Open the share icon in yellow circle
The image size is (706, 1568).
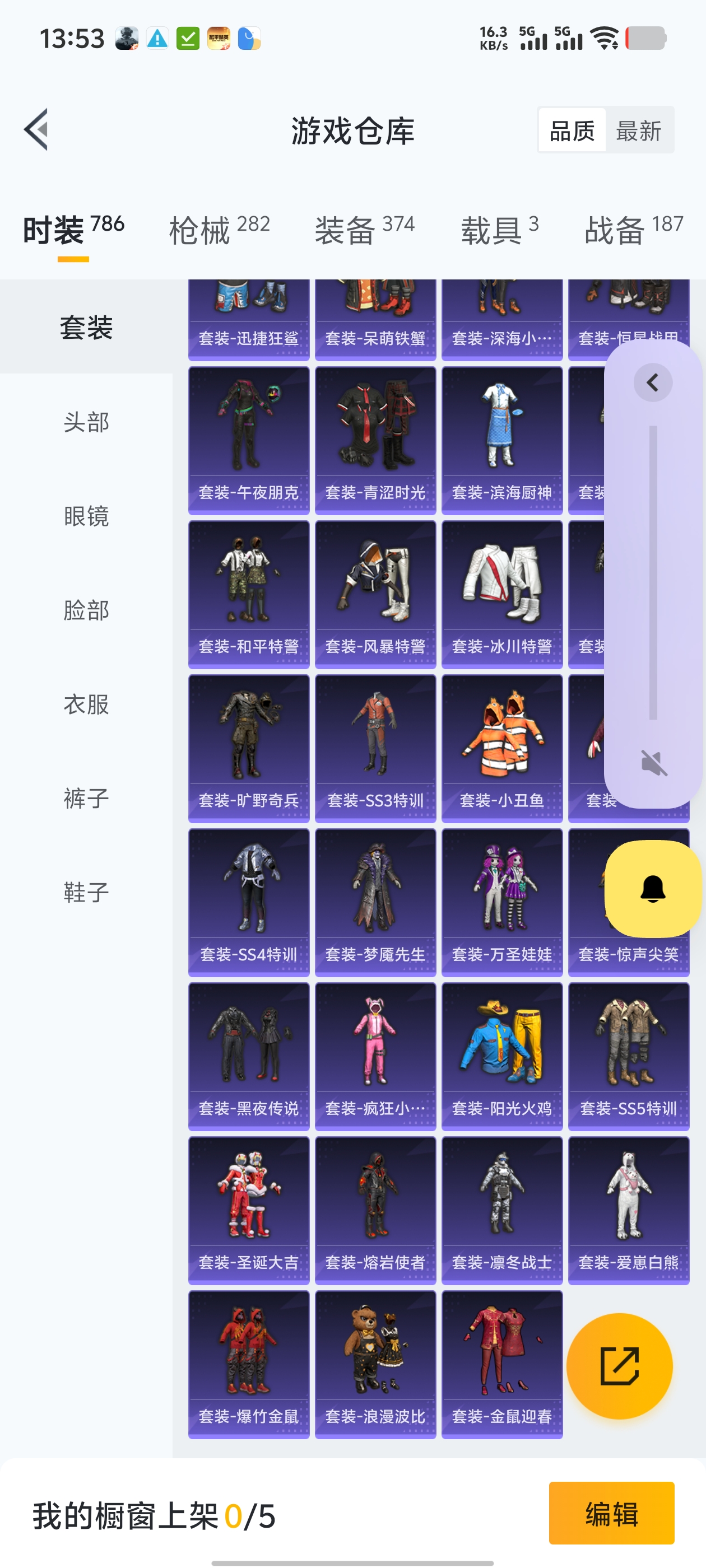pos(620,1366)
